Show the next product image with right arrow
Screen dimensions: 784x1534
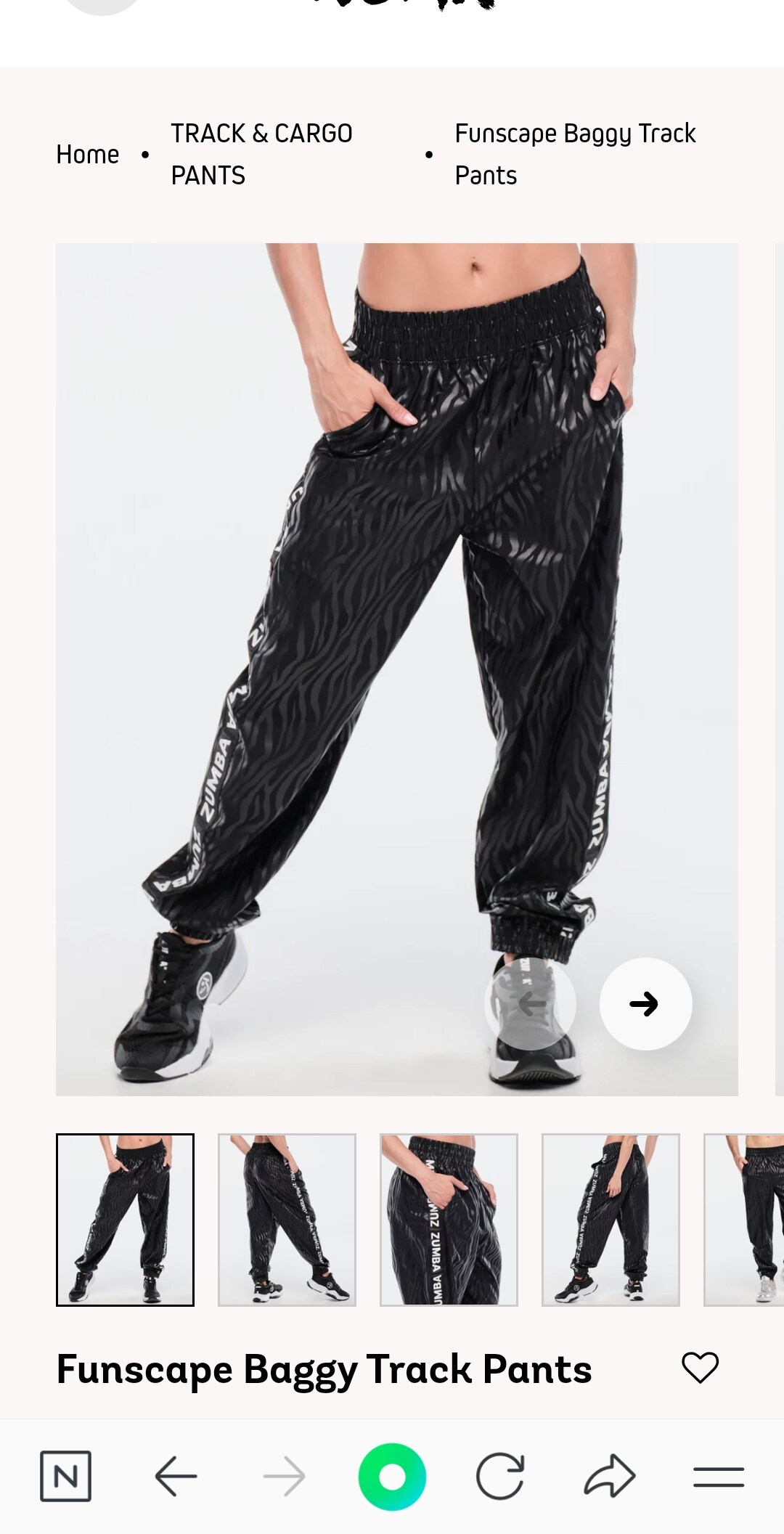(645, 1004)
